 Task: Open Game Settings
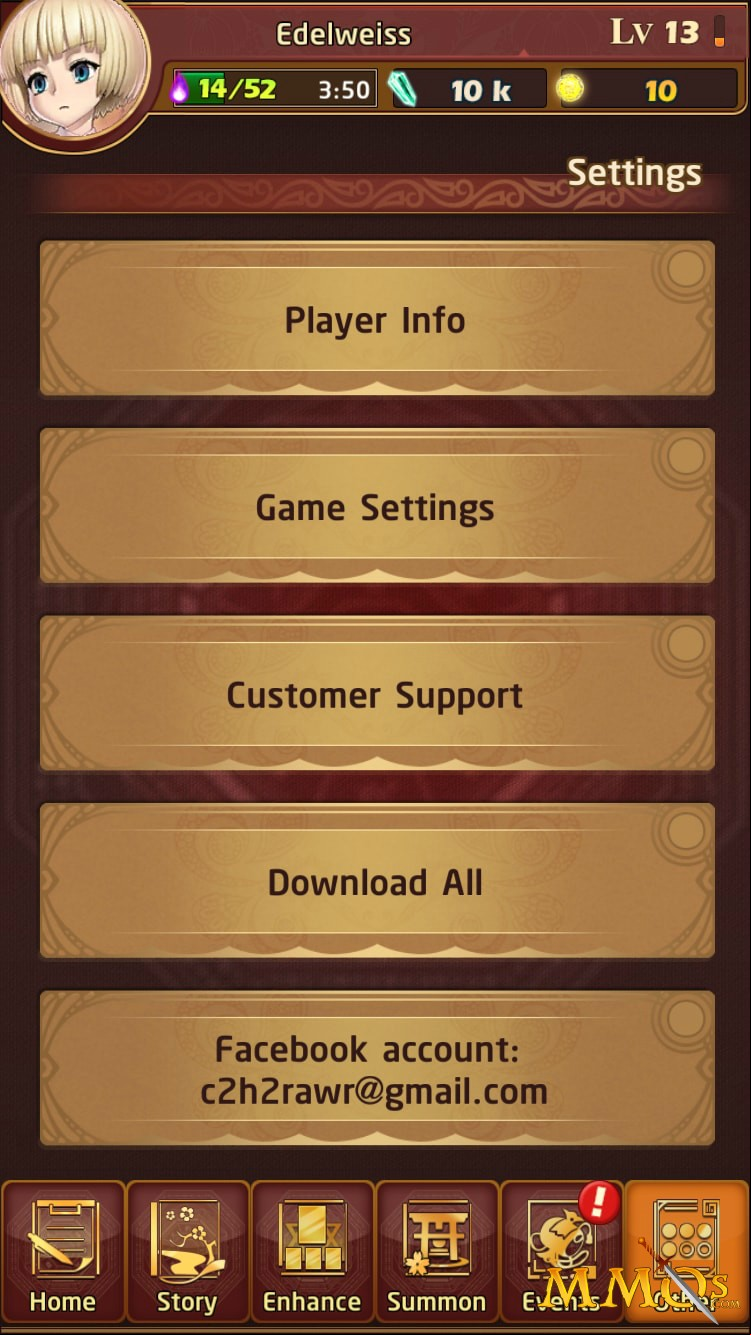[376, 506]
